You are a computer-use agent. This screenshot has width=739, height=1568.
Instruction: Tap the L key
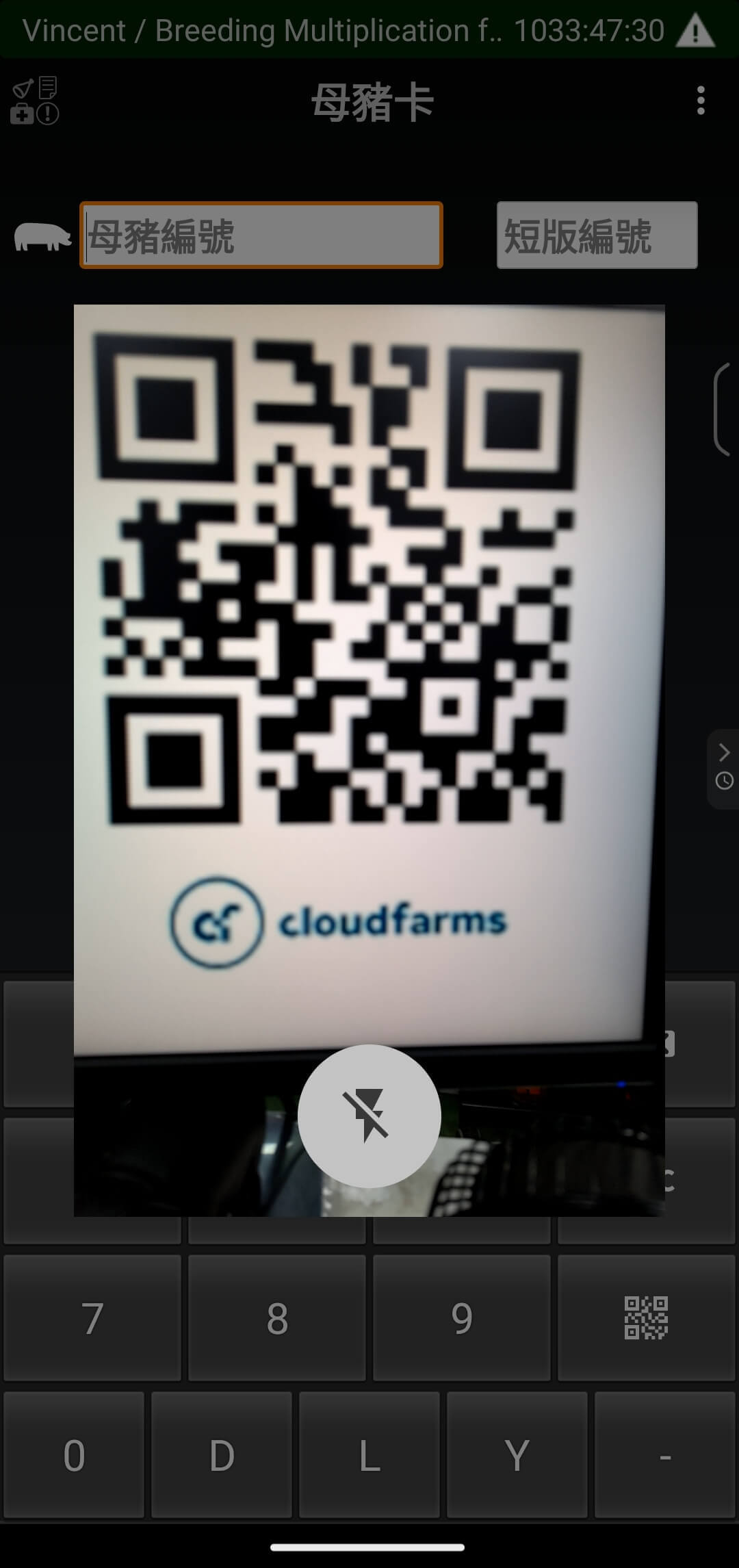[369, 1454]
